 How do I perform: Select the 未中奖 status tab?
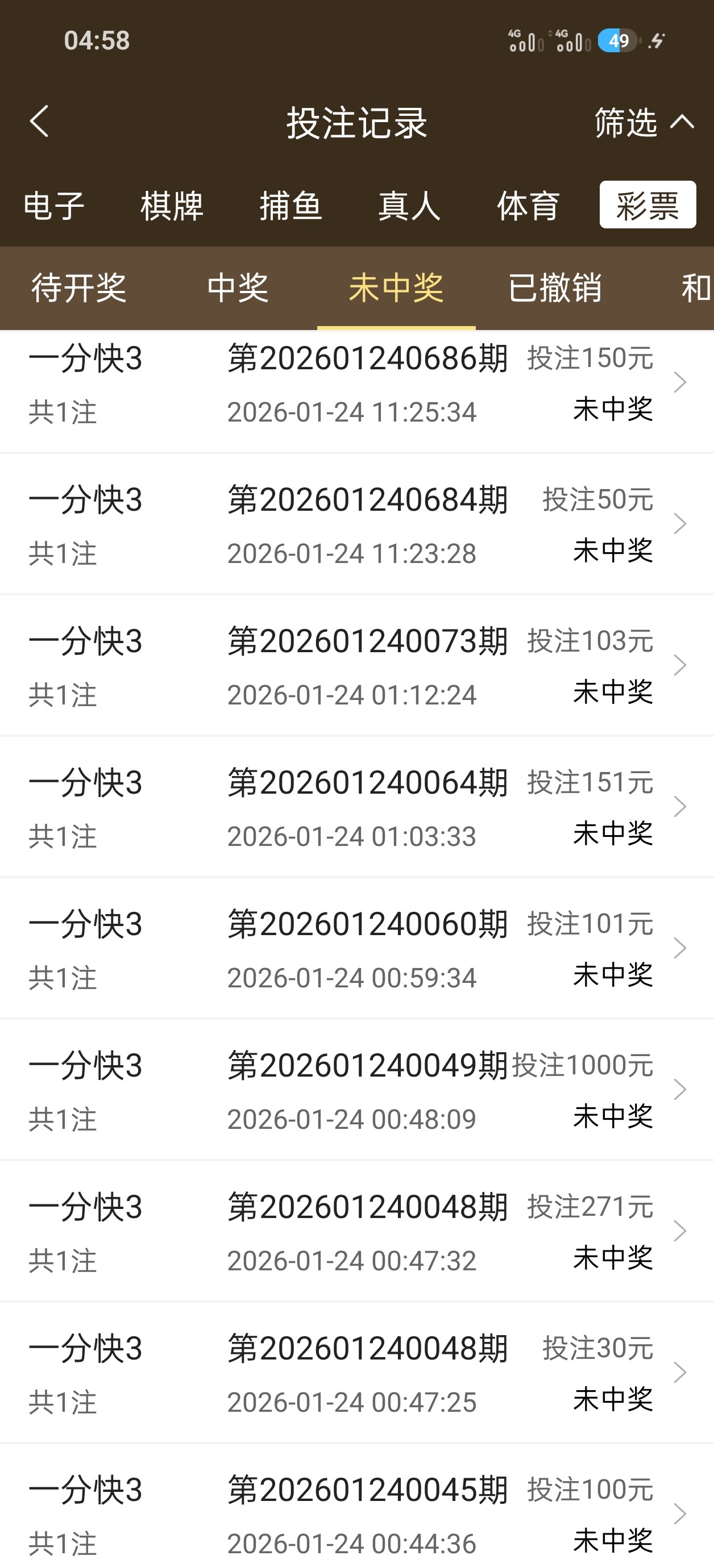click(x=396, y=288)
